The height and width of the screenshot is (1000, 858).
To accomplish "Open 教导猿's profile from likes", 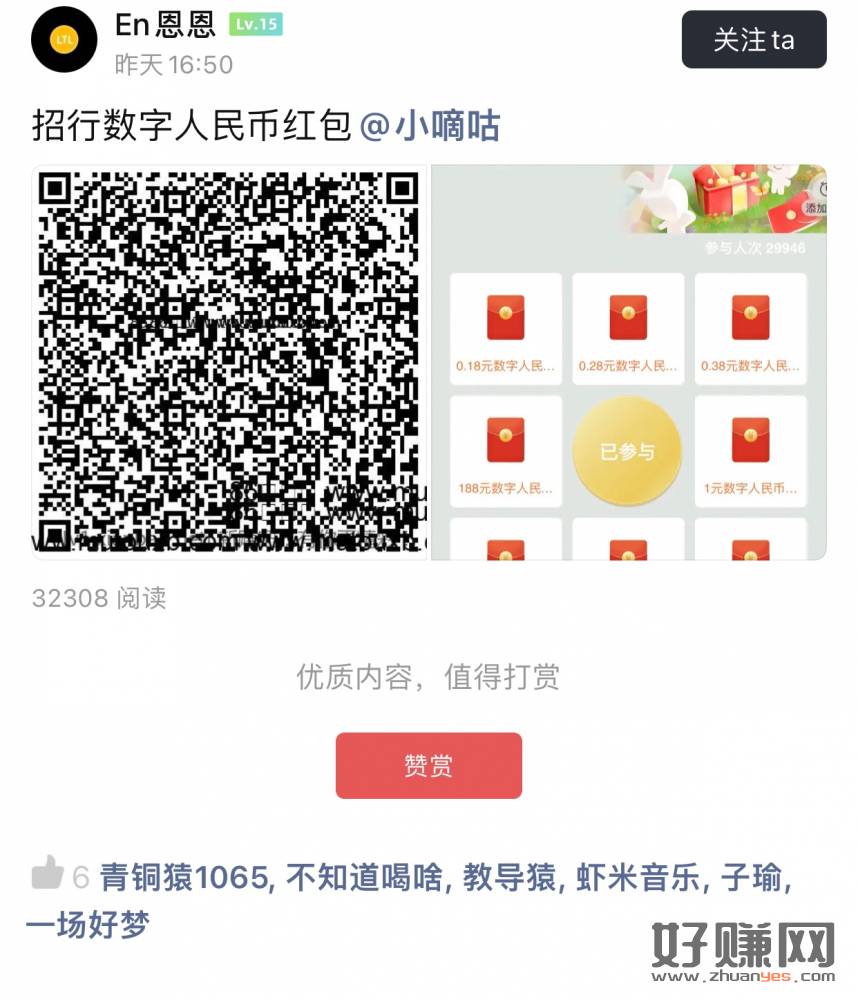I will (507, 878).
